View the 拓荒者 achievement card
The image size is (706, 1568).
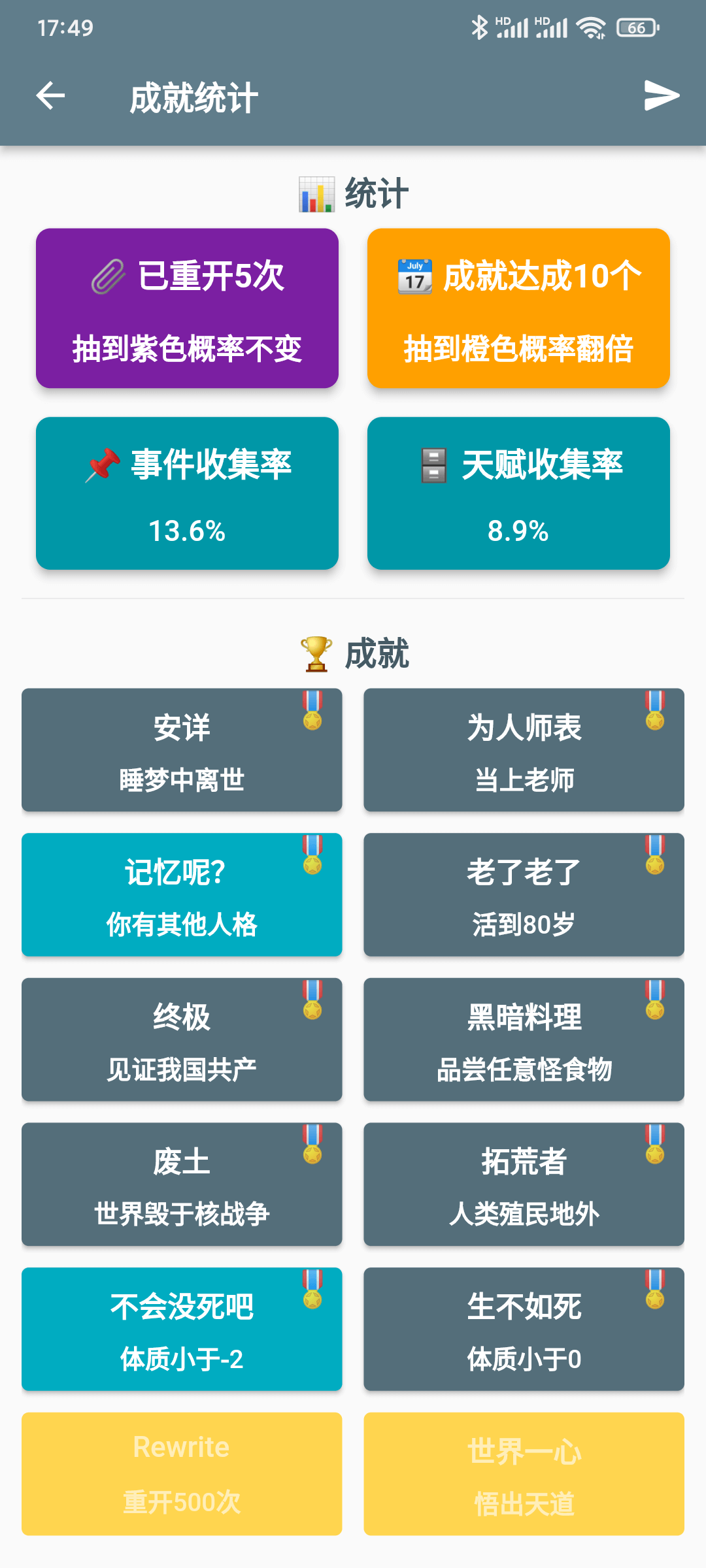pyautogui.click(x=524, y=1184)
